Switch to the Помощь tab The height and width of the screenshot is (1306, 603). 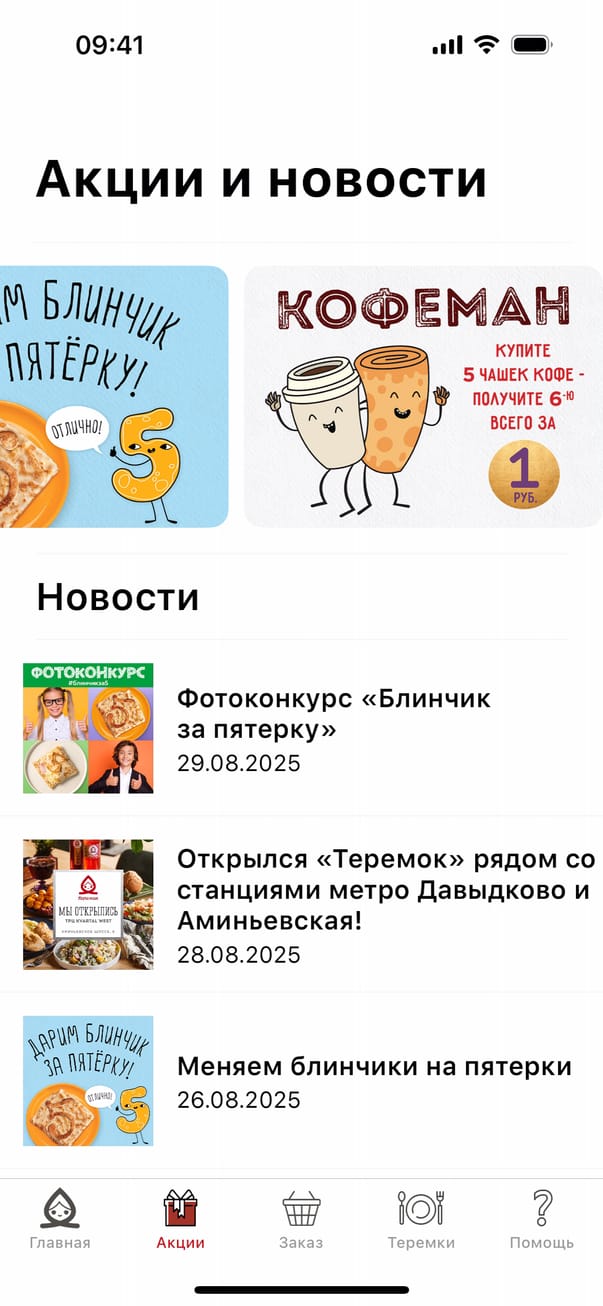pyautogui.click(x=542, y=1220)
